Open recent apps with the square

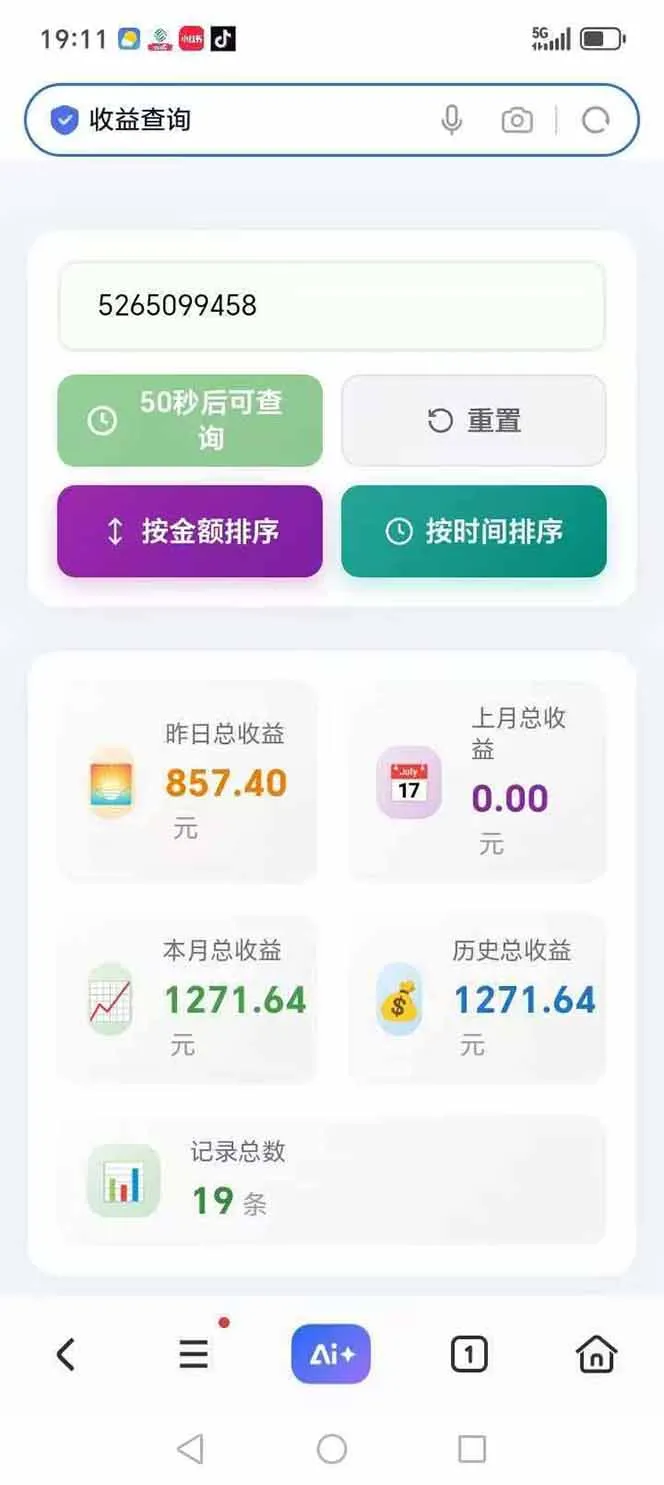coord(472,1448)
